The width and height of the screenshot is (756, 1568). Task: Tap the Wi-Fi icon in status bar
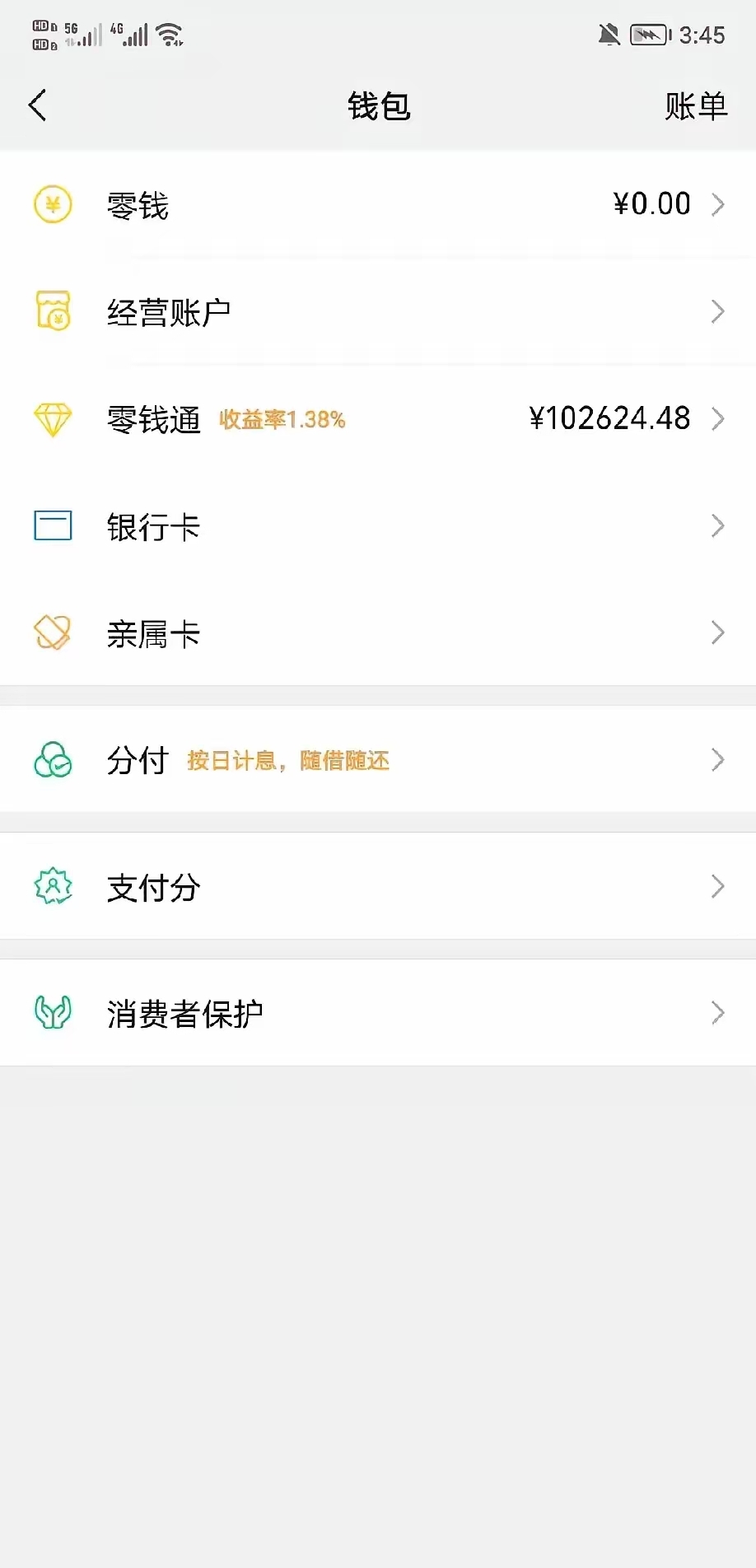(x=170, y=34)
